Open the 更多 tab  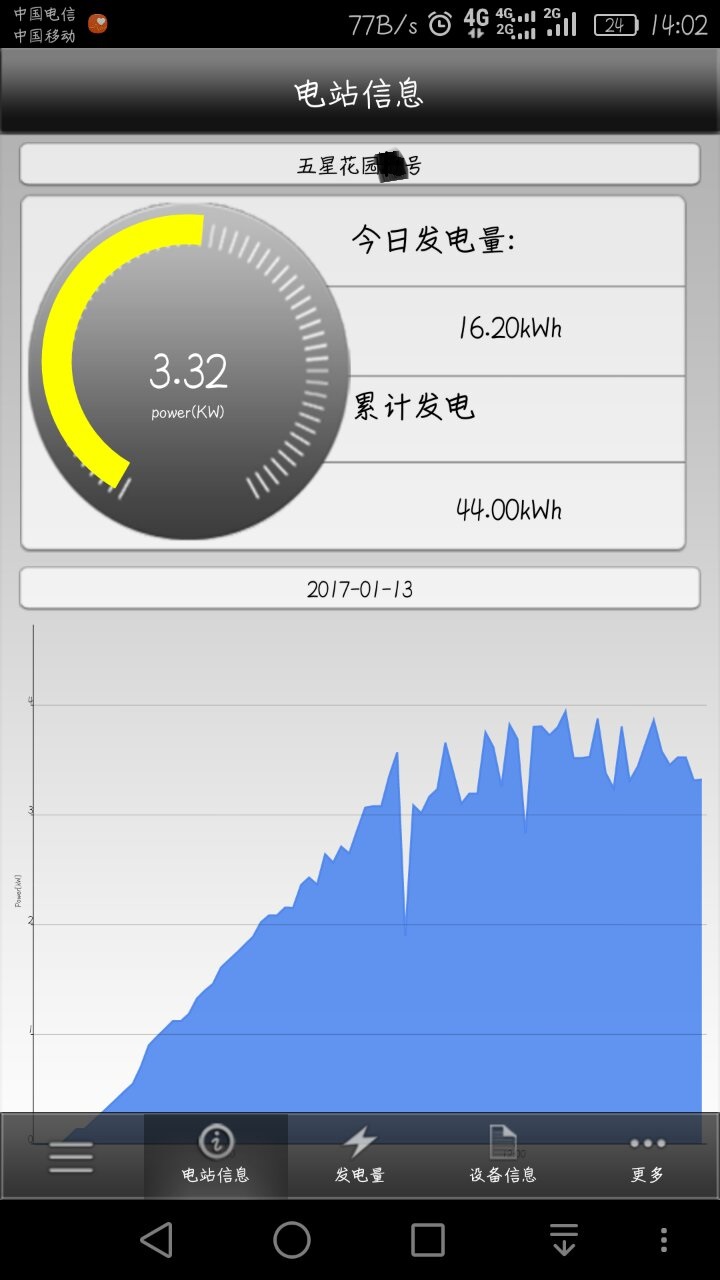pyautogui.click(x=647, y=1155)
